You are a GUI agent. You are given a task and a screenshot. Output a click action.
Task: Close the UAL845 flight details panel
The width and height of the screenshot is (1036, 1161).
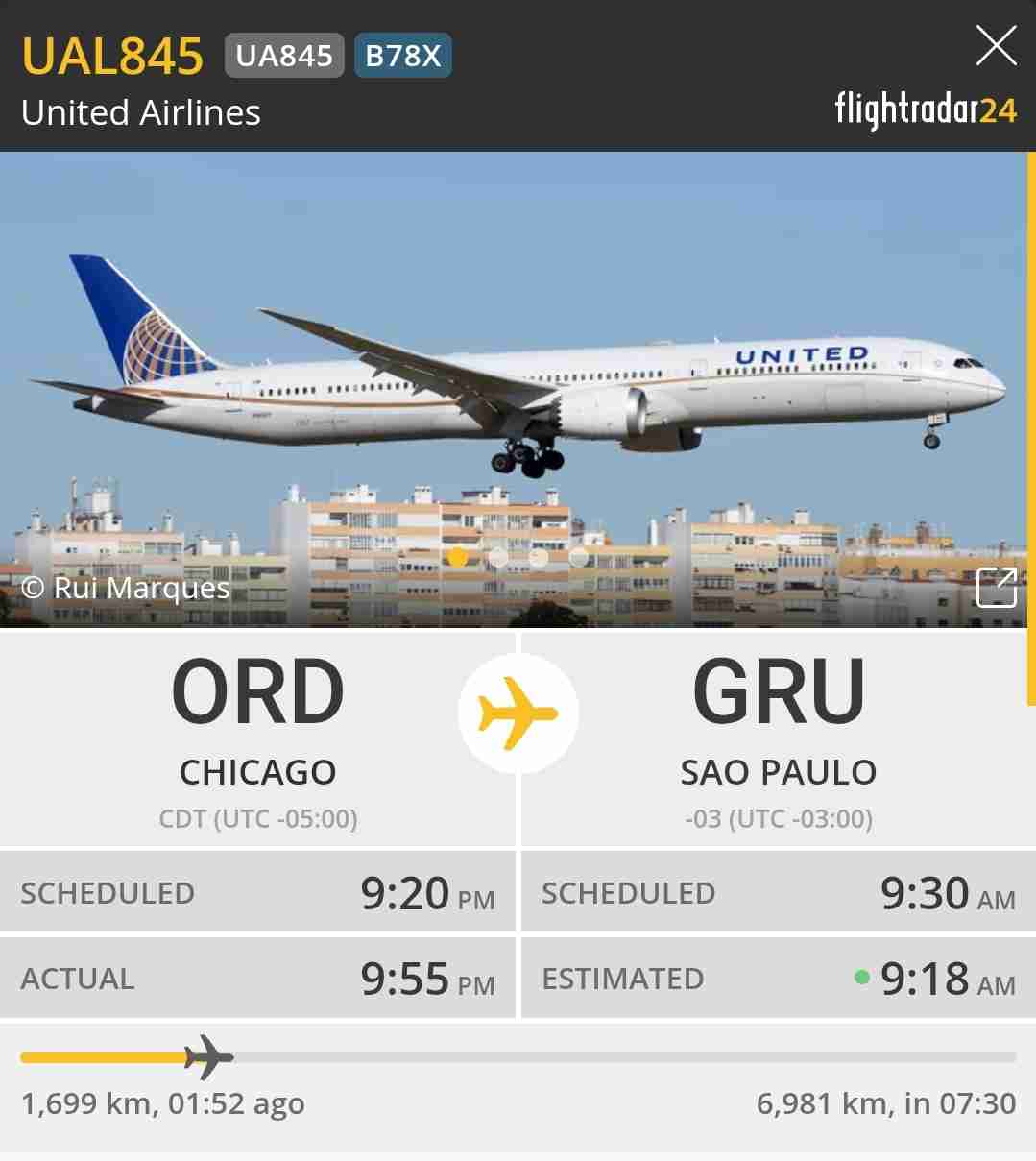[996, 46]
